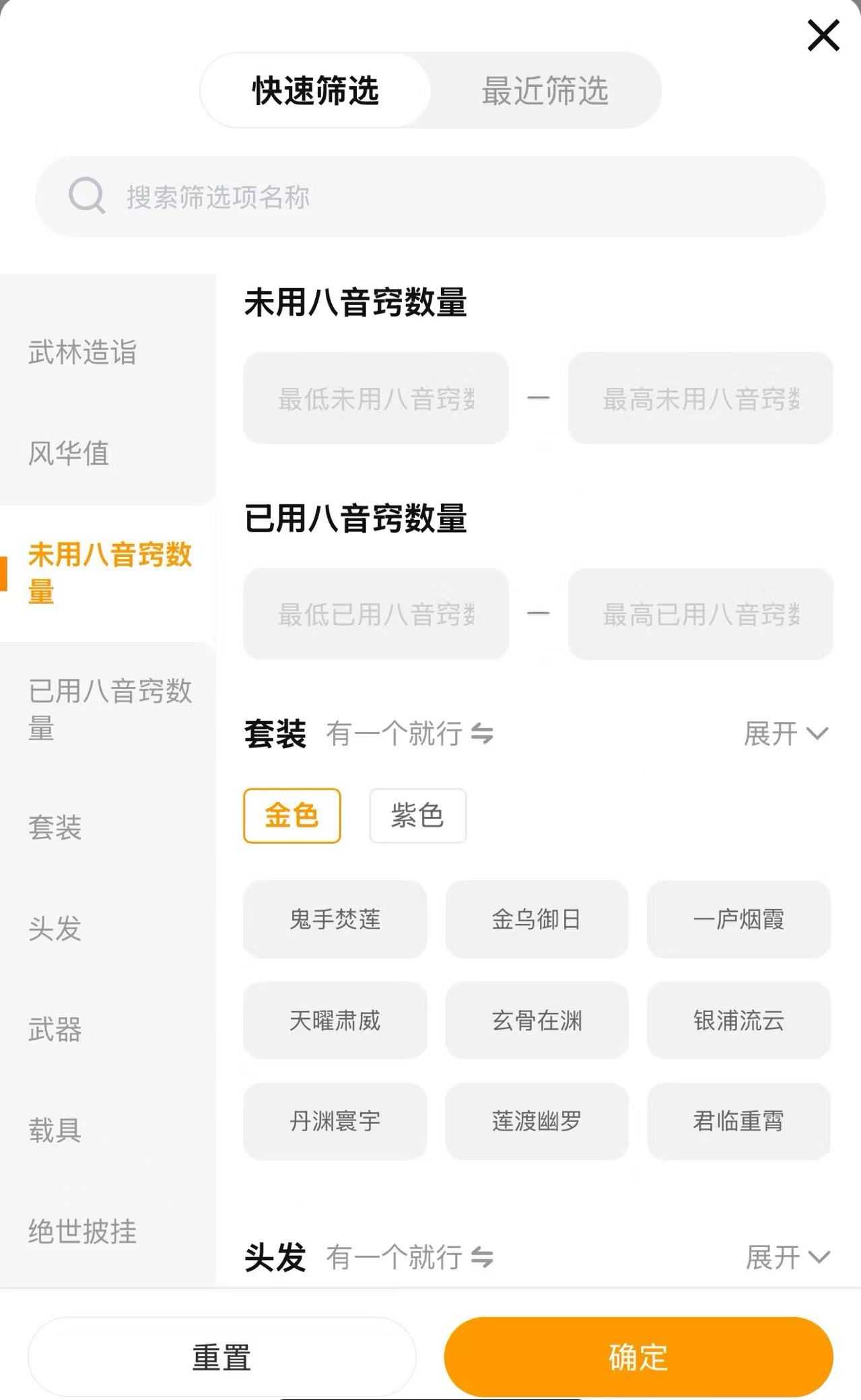Viewport: 861px width, 1400px height.
Task: Toggle 有一个就行 match mode for 套装
Action: [409, 733]
